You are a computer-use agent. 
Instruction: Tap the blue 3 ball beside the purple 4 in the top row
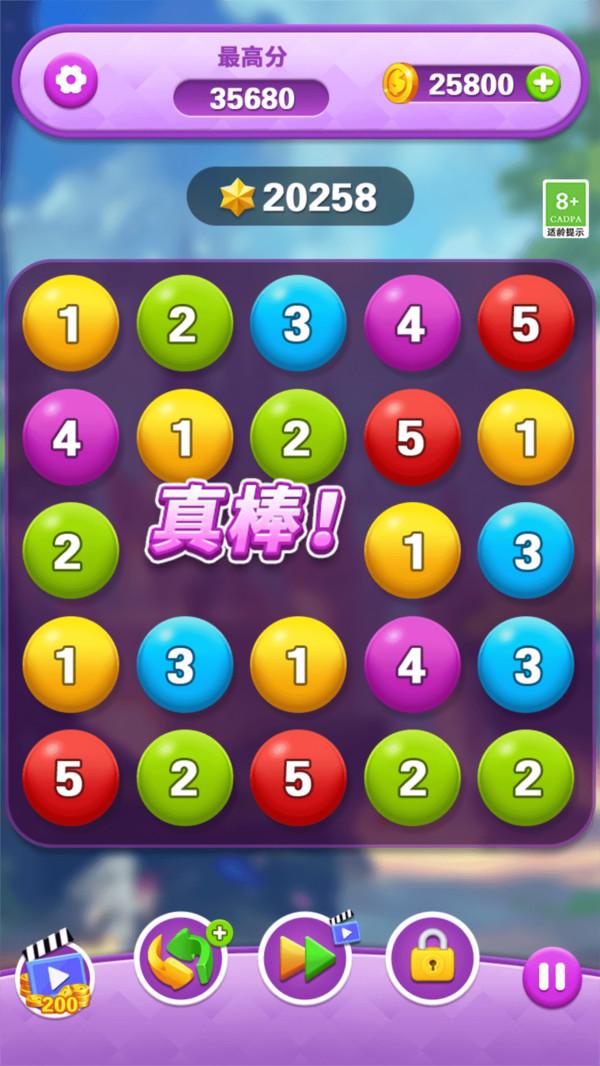tap(298, 323)
